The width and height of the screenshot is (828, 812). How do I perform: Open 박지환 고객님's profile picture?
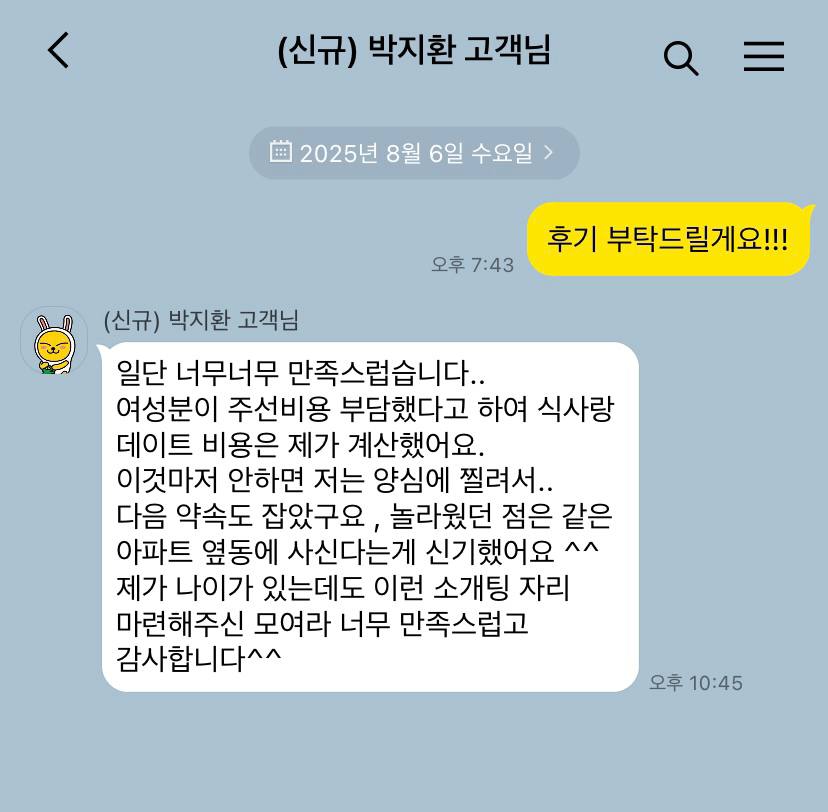click(x=54, y=341)
